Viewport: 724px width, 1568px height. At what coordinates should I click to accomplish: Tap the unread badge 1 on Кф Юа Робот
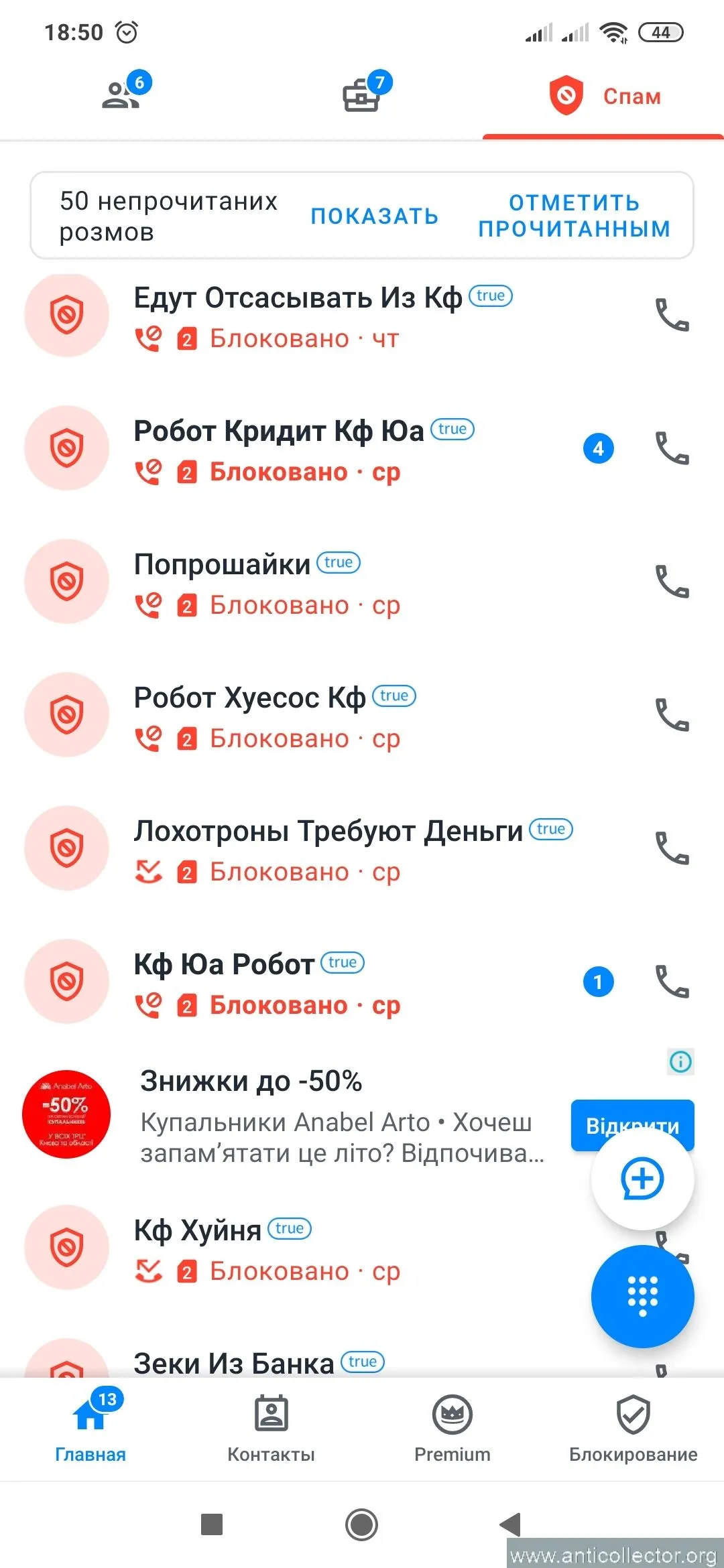click(x=597, y=981)
